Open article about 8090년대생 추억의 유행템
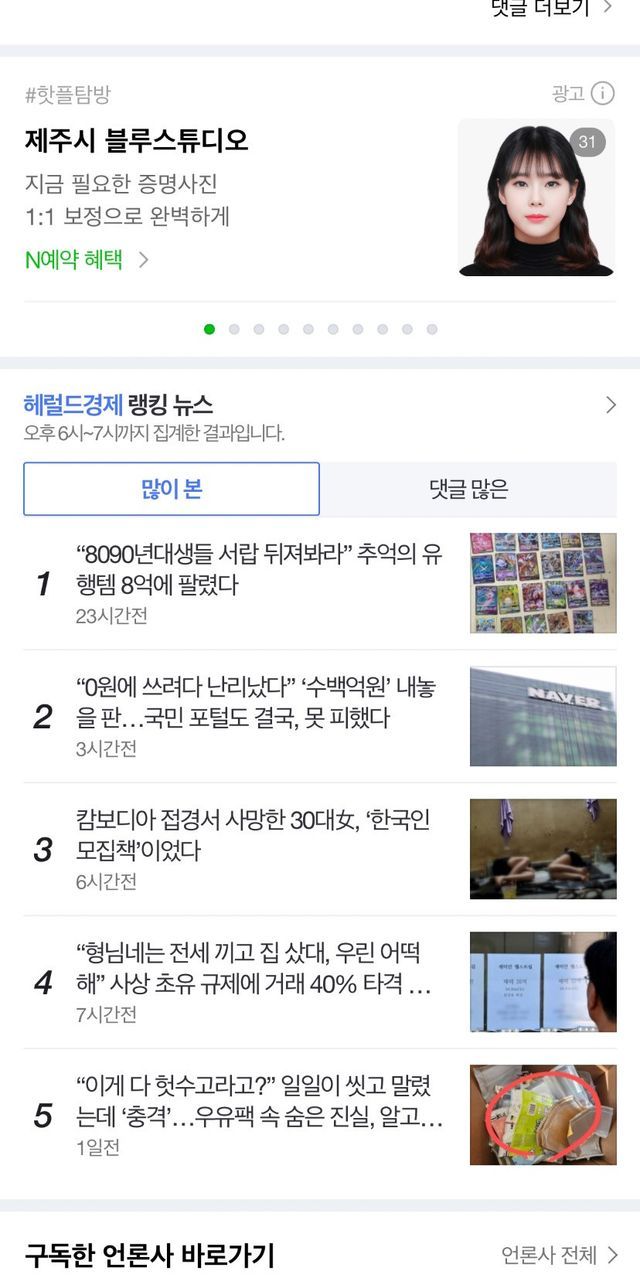The image size is (640, 1280). pyautogui.click(x=259, y=568)
